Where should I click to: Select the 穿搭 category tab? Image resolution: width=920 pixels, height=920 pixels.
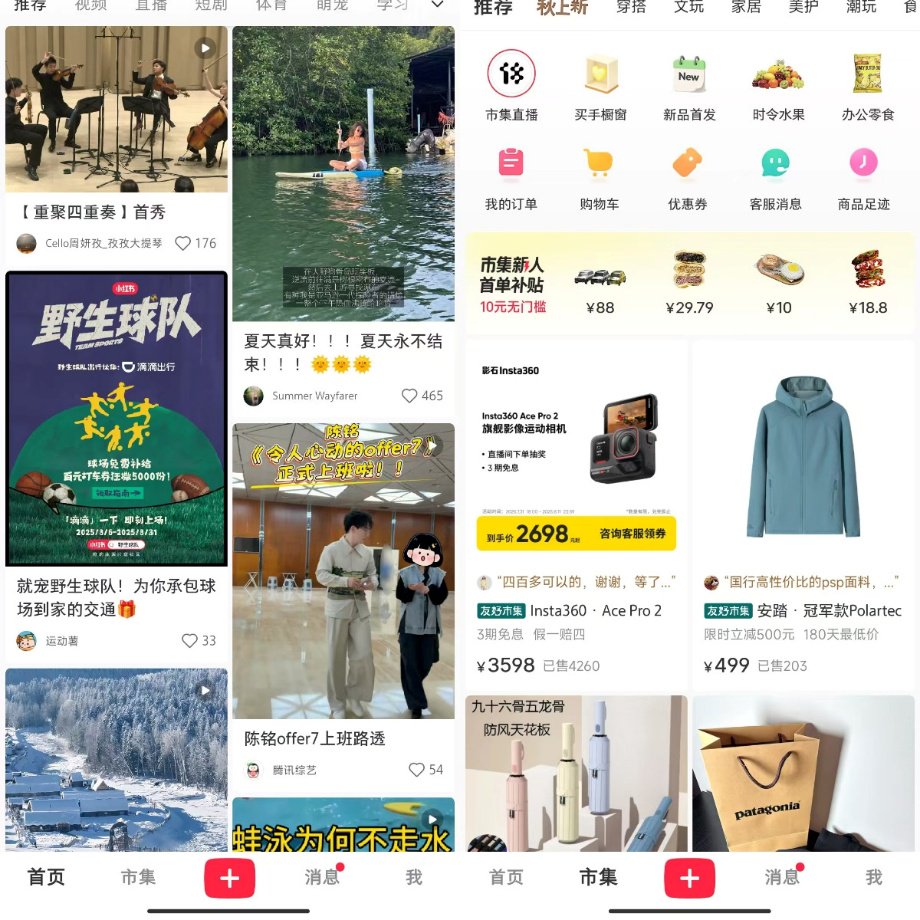point(631,7)
